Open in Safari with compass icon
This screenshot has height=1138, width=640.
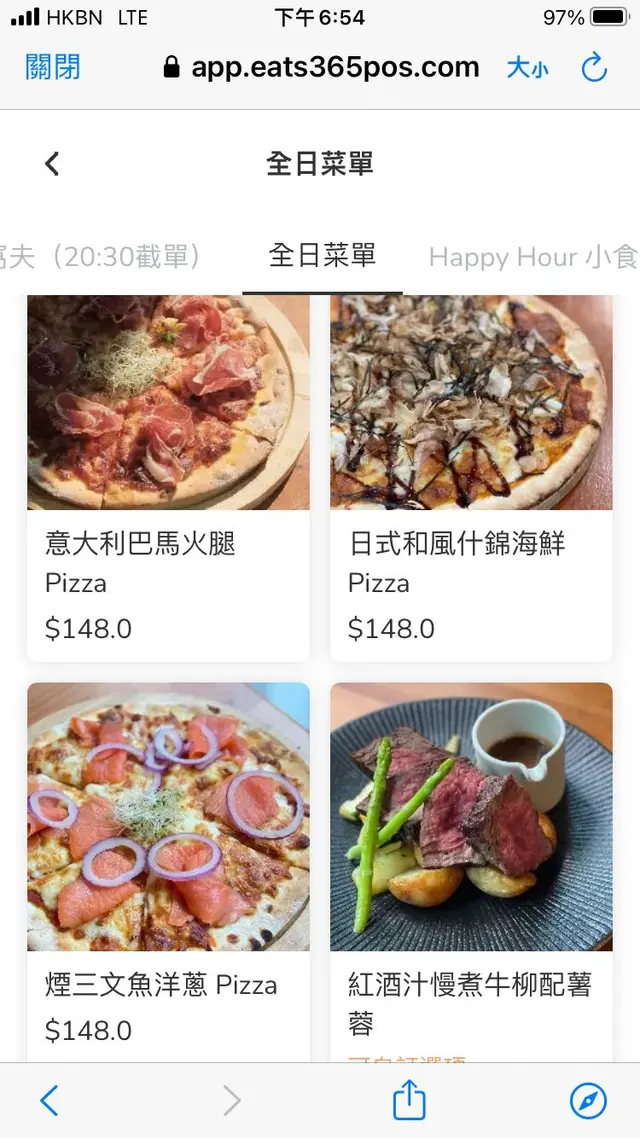coord(588,1101)
